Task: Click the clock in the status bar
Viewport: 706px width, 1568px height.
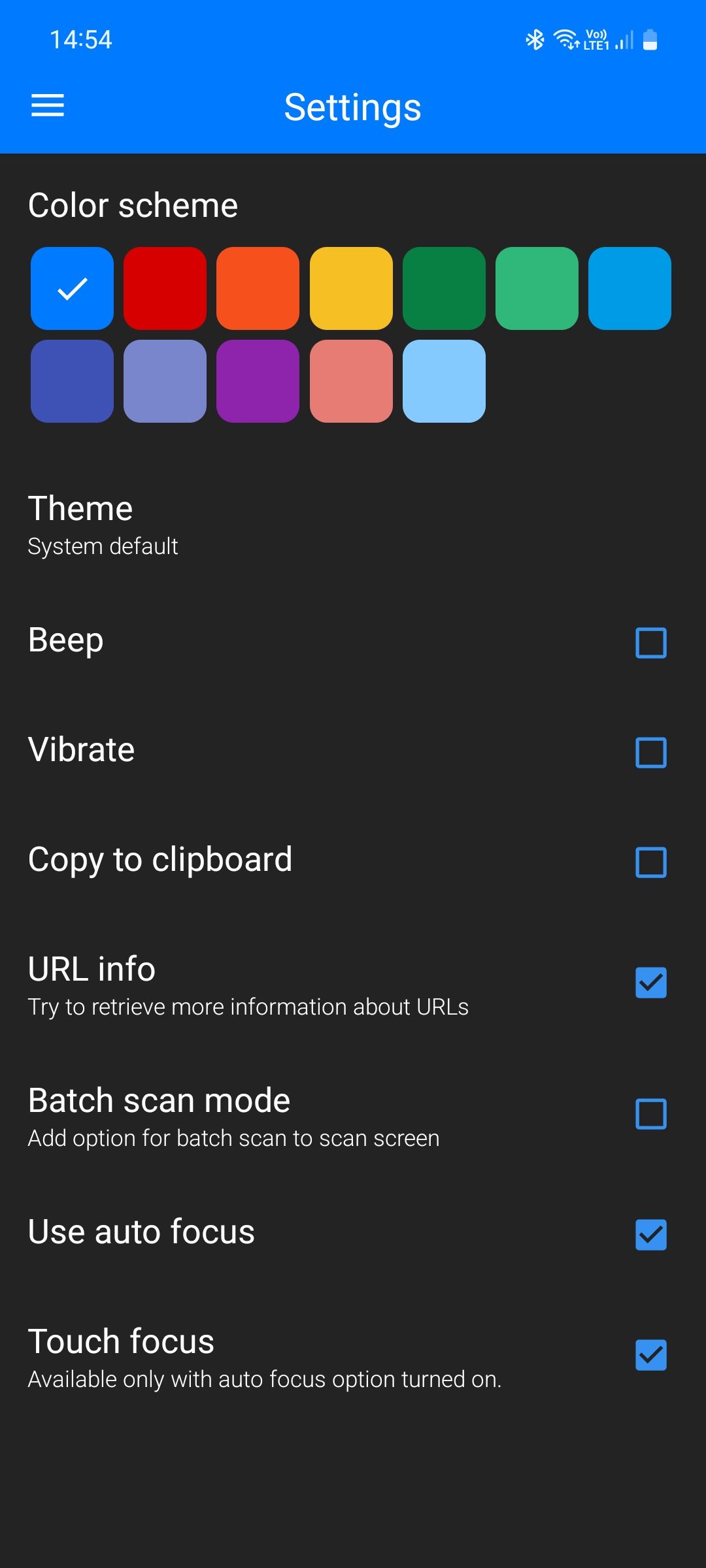Action: pos(81,41)
